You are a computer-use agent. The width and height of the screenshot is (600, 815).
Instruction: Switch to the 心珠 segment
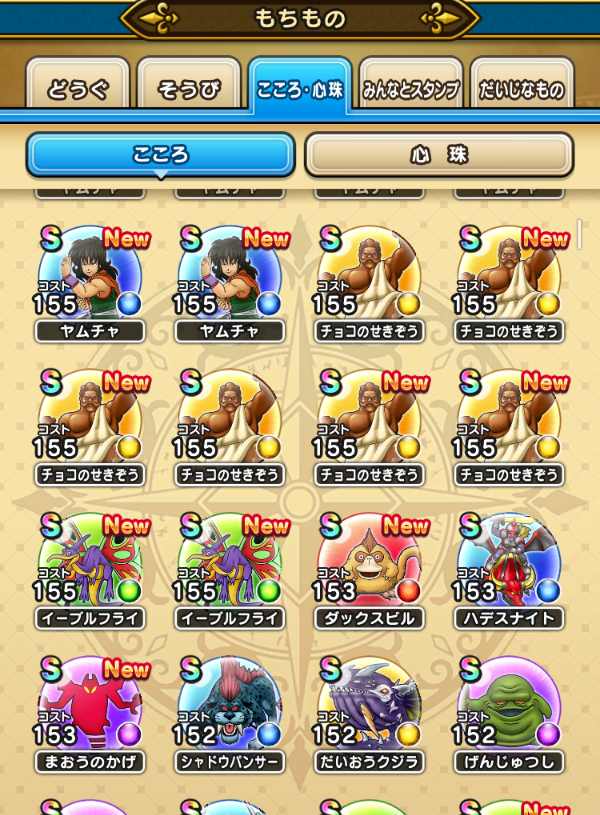pos(438,155)
